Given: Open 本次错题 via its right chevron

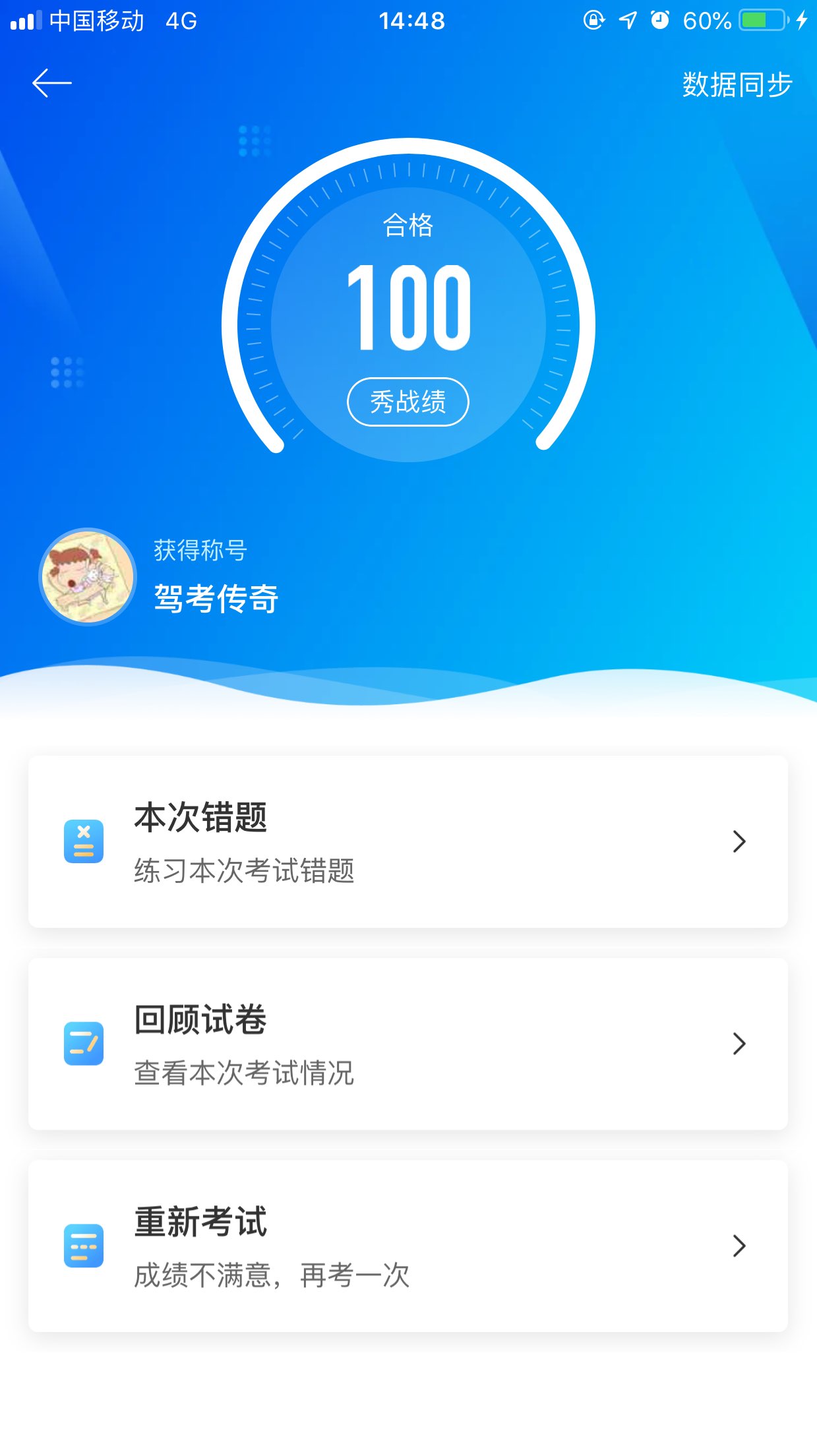Looking at the screenshot, I should coord(739,841).
